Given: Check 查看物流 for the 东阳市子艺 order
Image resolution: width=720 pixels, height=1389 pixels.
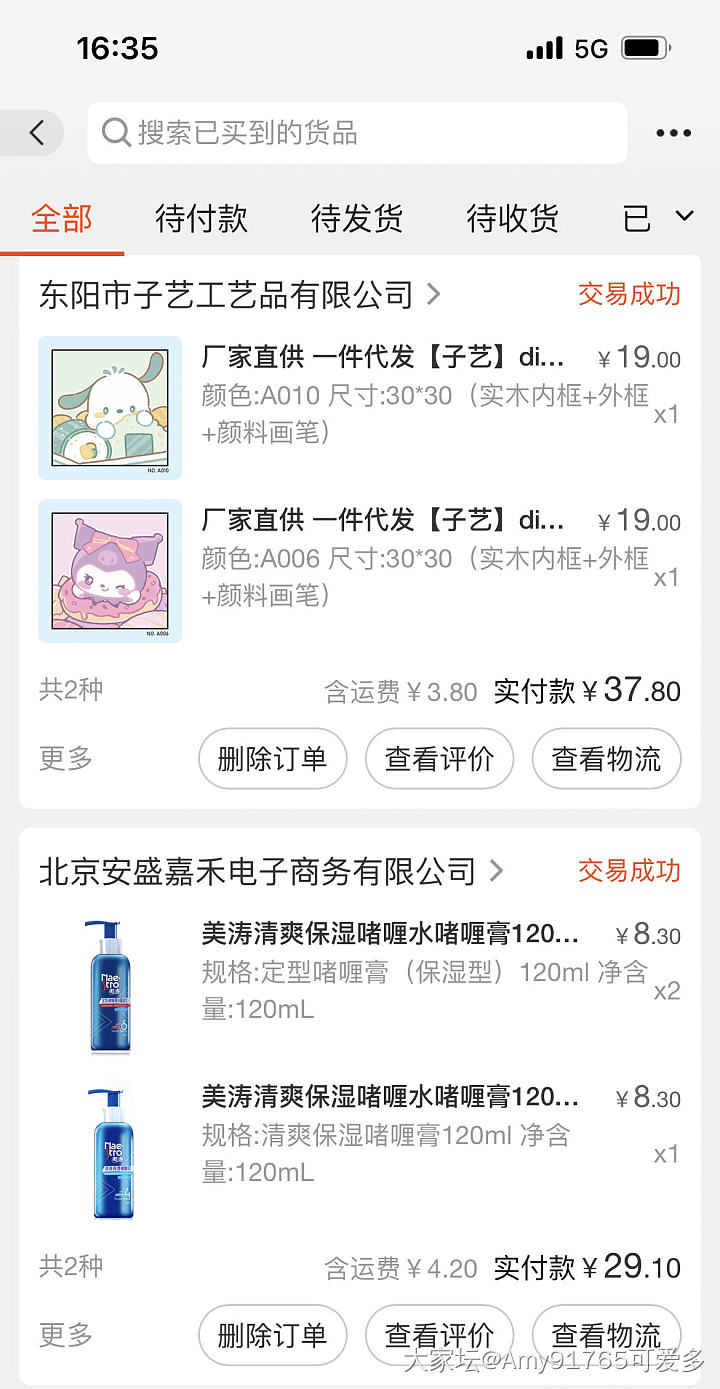Looking at the screenshot, I should pyautogui.click(x=606, y=759).
